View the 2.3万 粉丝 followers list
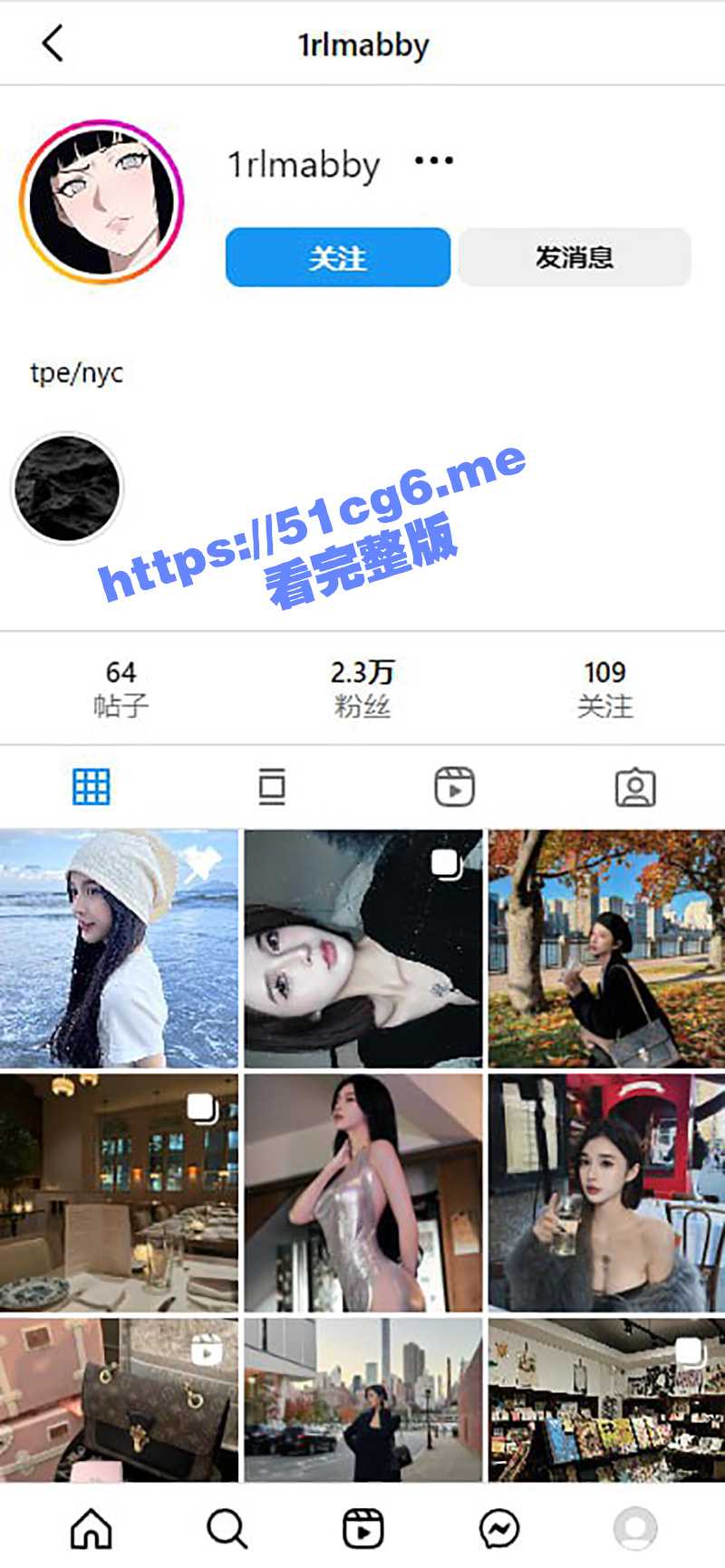725x1568 pixels. point(362,688)
